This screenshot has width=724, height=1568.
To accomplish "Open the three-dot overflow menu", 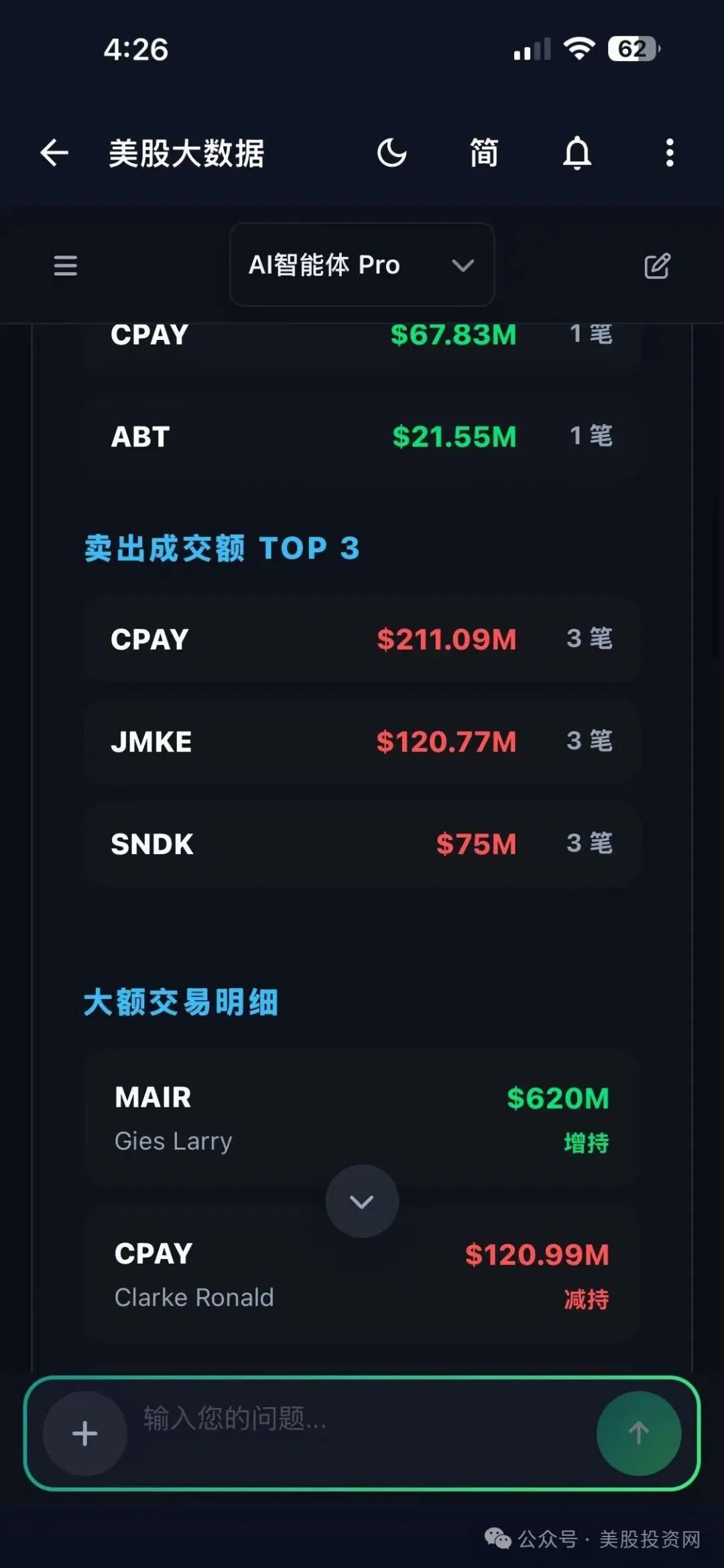I will 669,153.
